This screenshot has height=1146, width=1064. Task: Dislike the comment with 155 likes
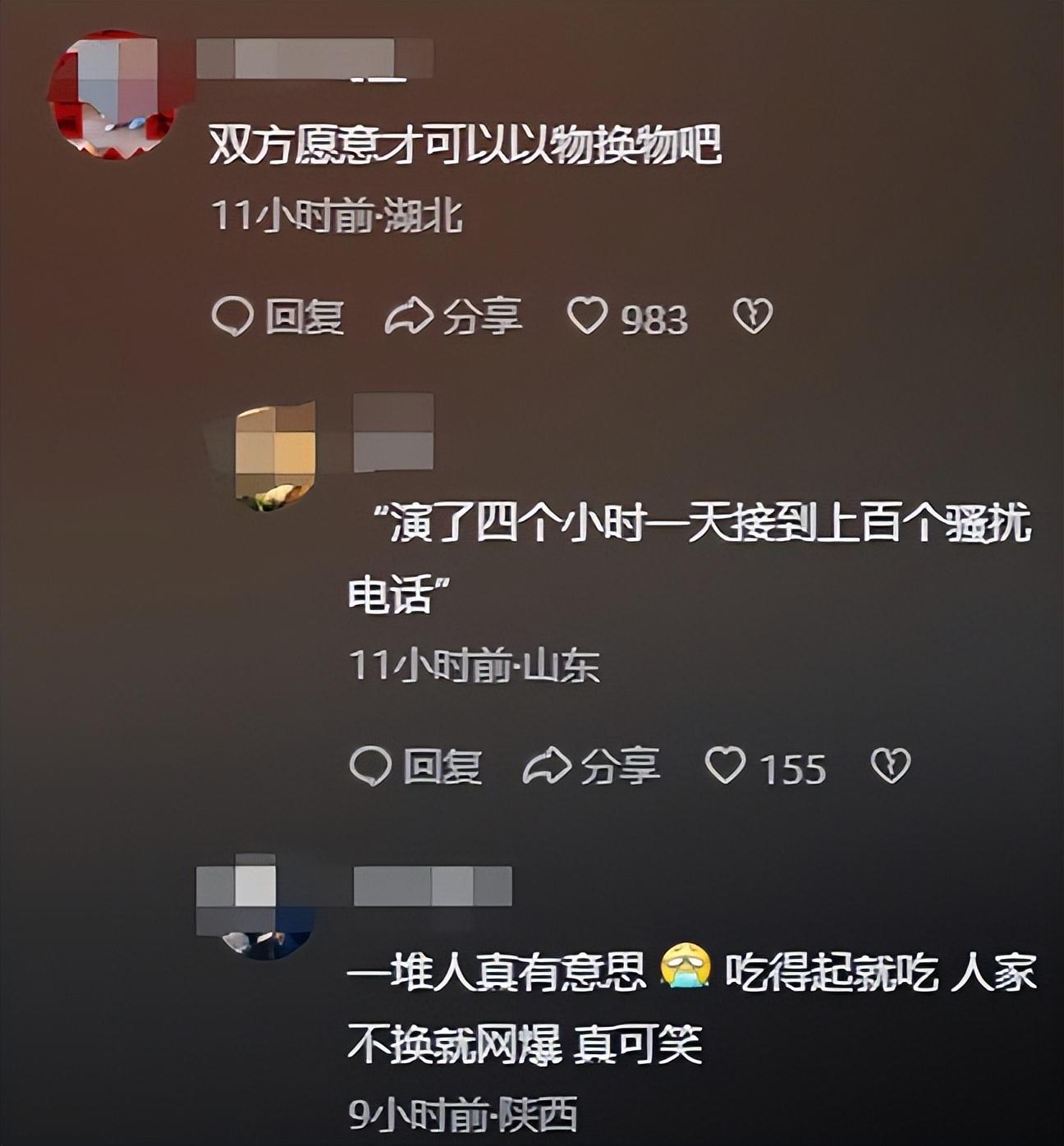pos(891,766)
